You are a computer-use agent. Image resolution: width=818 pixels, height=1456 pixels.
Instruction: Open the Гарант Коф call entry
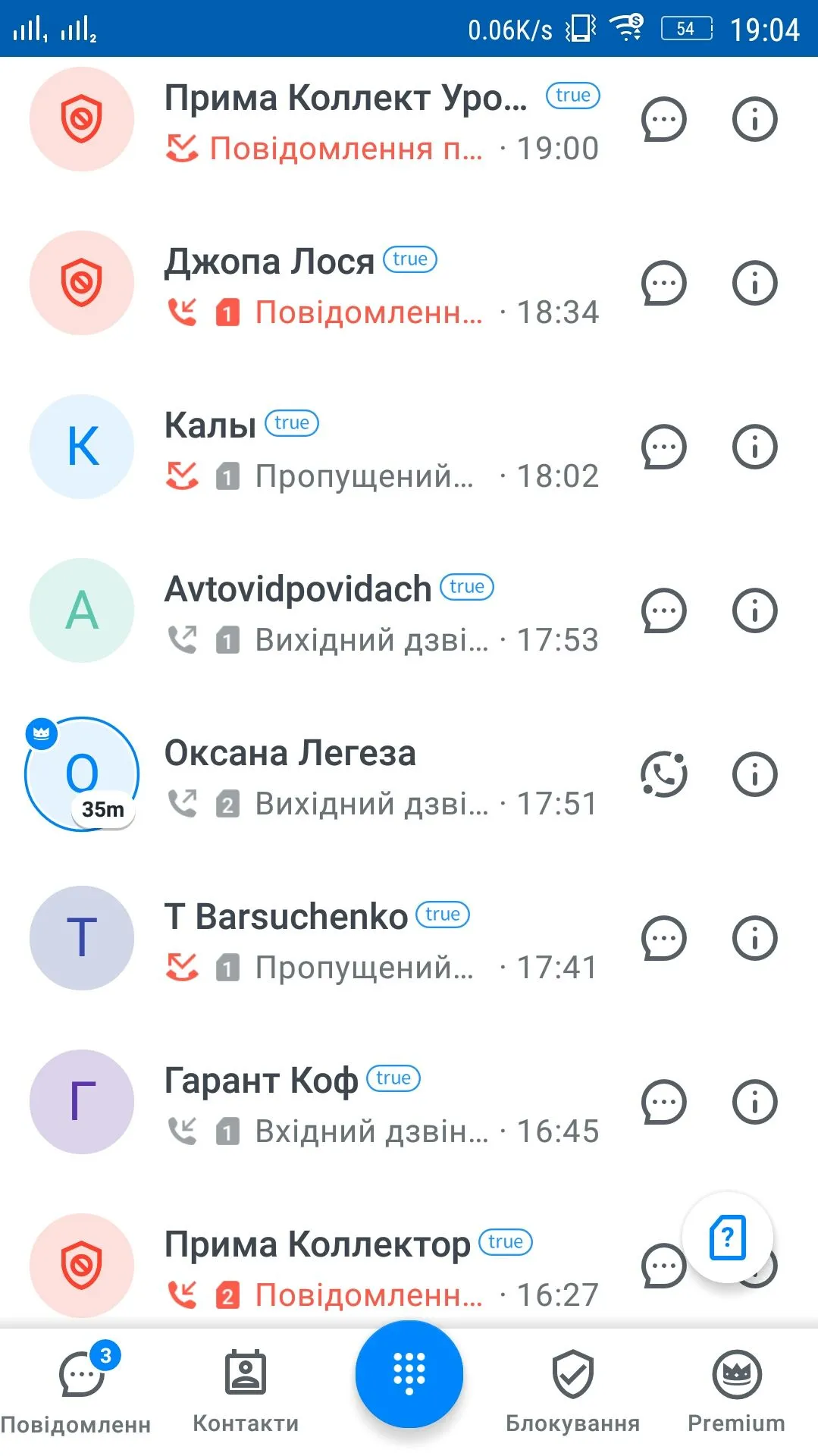[379, 1103]
